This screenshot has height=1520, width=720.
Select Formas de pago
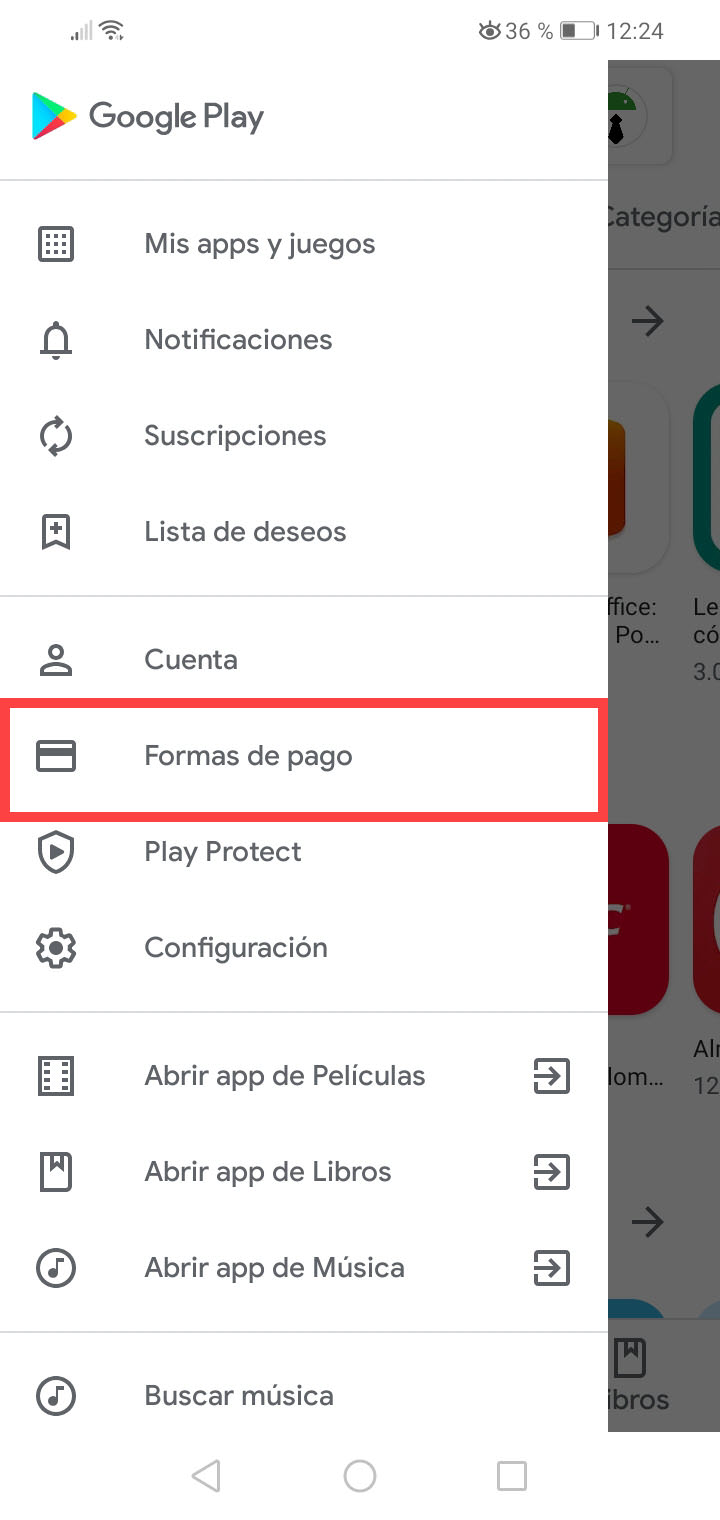[304, 756]
